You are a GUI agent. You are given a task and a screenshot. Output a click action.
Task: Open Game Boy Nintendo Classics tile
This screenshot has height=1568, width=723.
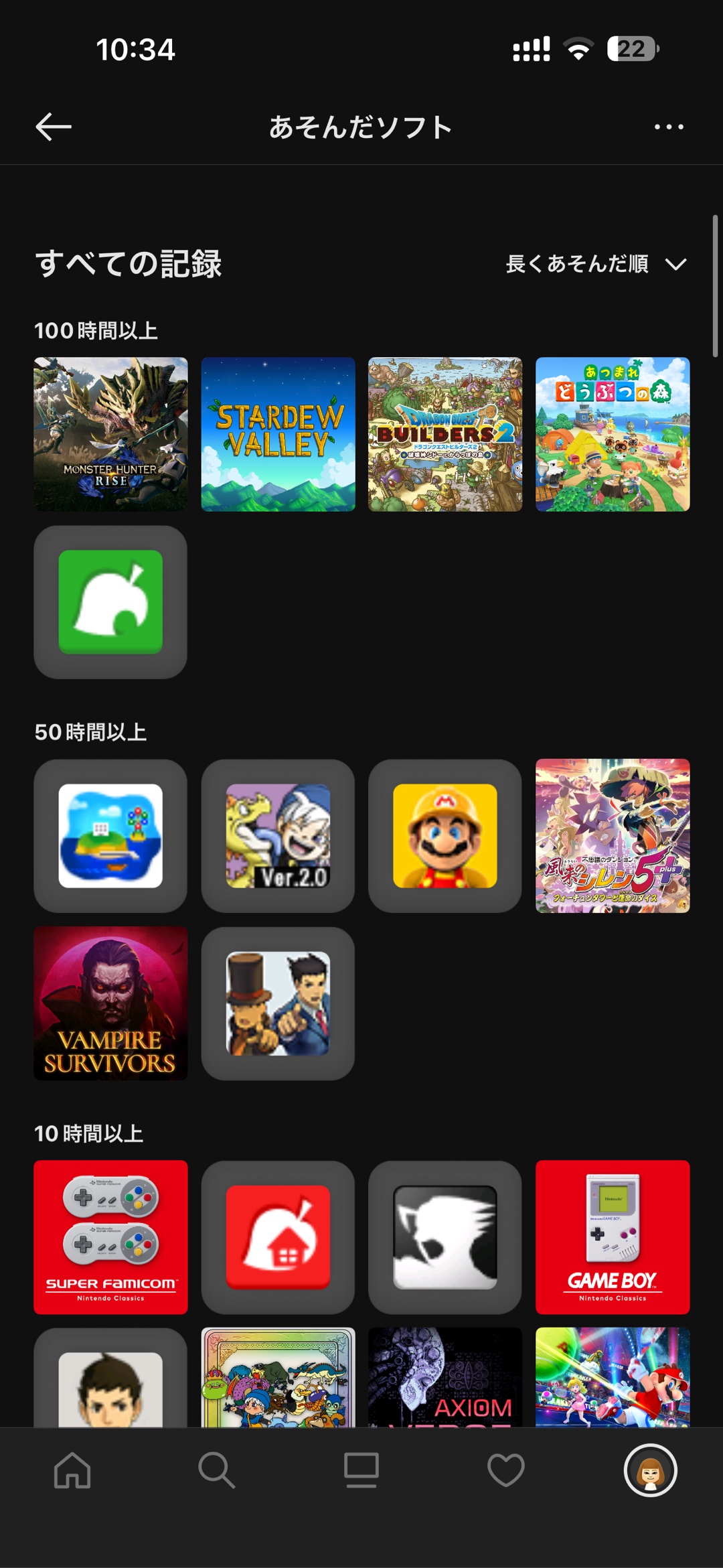click(612, 1237)
